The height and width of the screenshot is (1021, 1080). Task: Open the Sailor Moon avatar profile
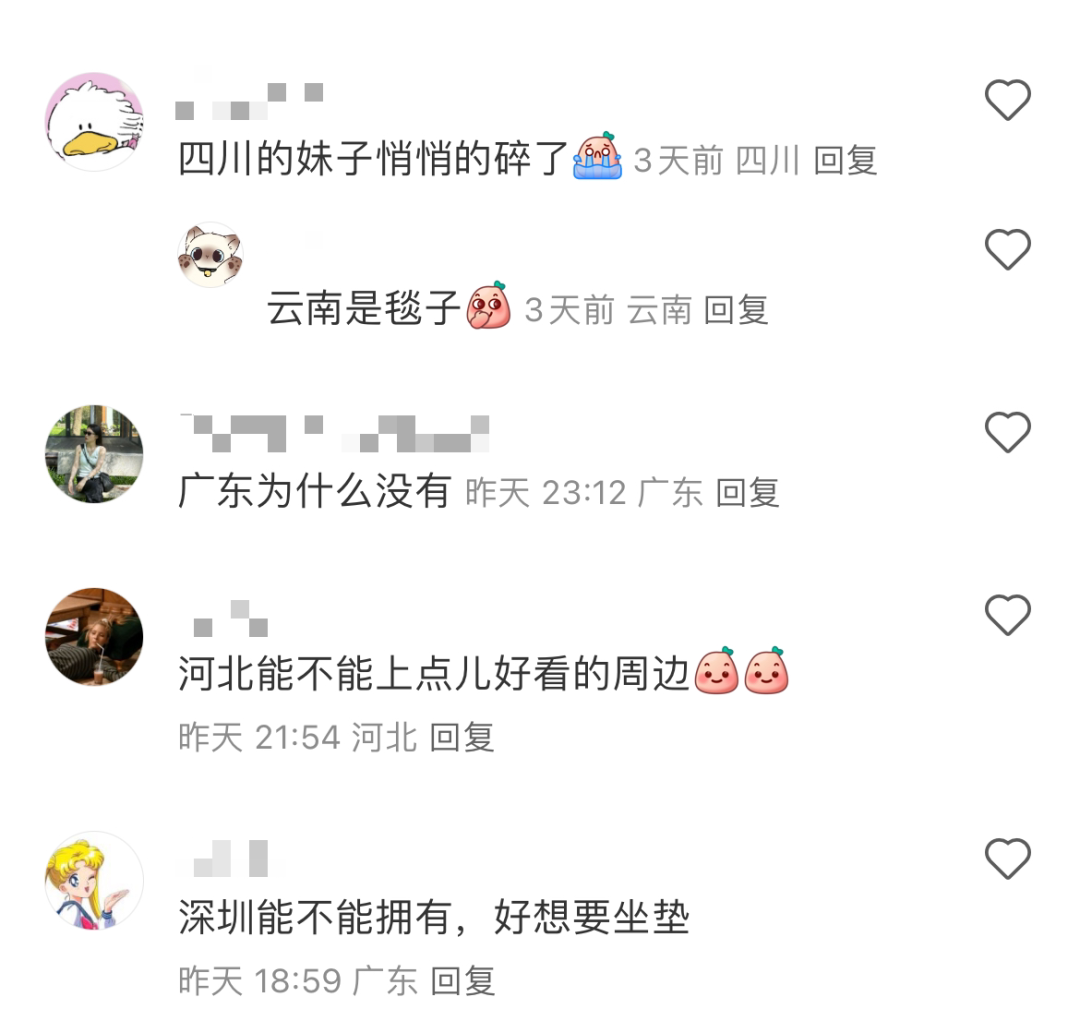click(x=94, y=880)
